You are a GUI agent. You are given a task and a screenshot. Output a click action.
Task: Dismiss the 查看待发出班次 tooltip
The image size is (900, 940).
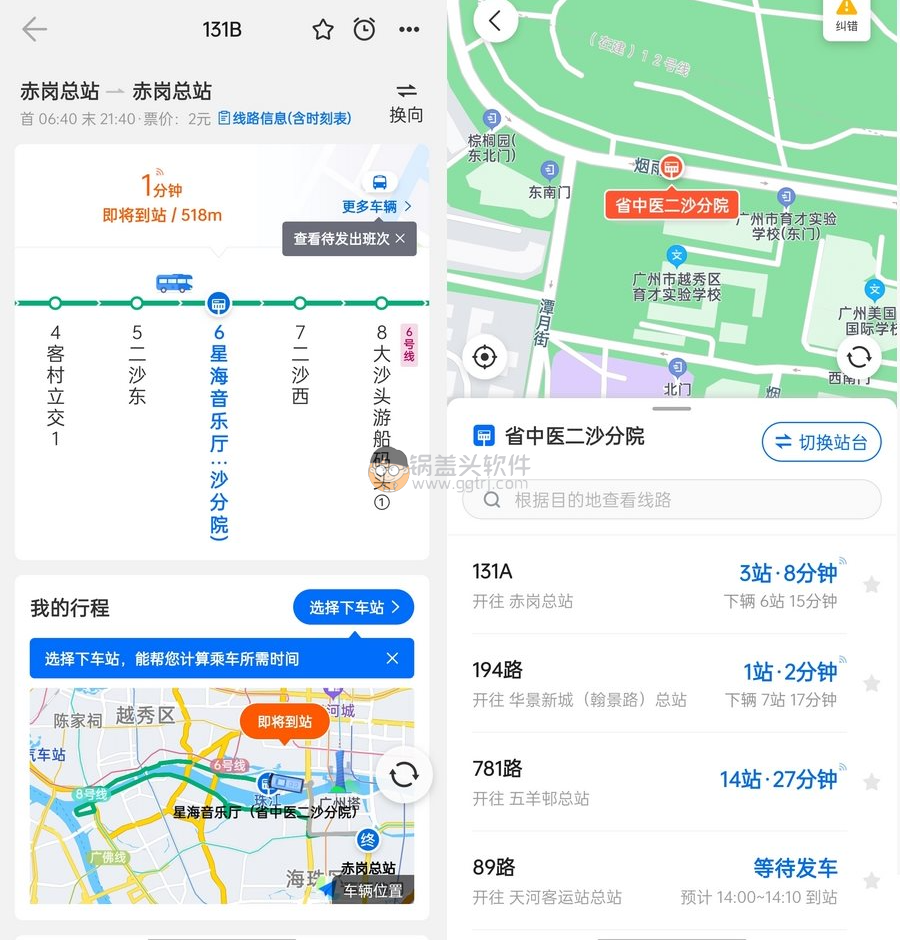400,239
